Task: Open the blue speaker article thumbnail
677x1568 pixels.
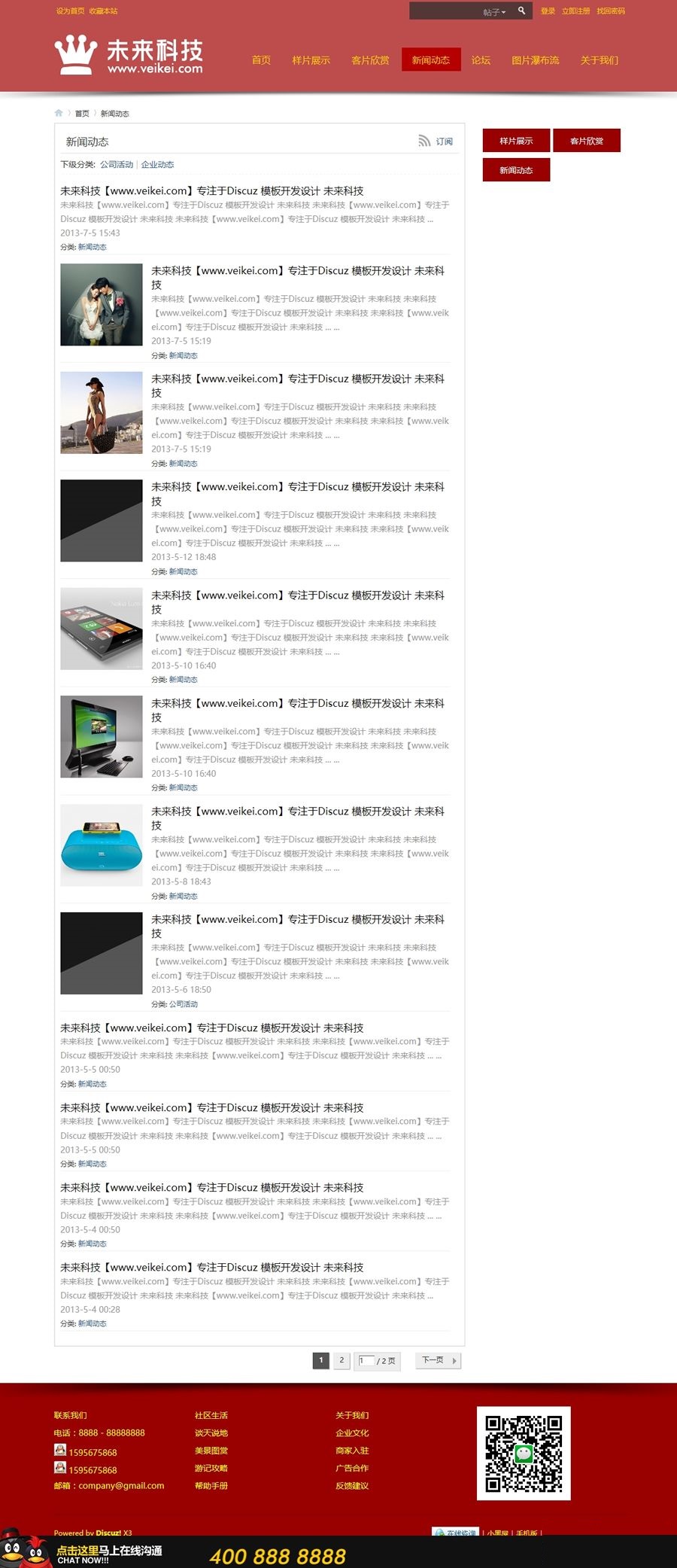Action: click(x=102, y=845)
